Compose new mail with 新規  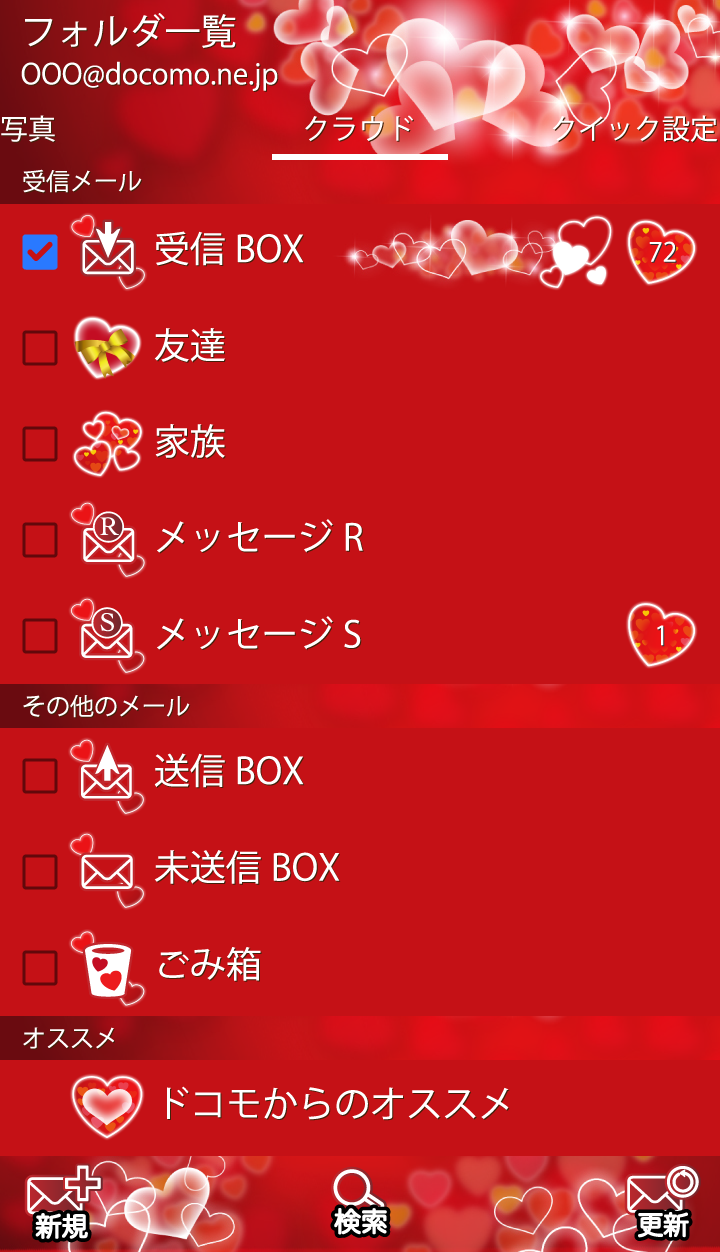(x=62, y=1205)
